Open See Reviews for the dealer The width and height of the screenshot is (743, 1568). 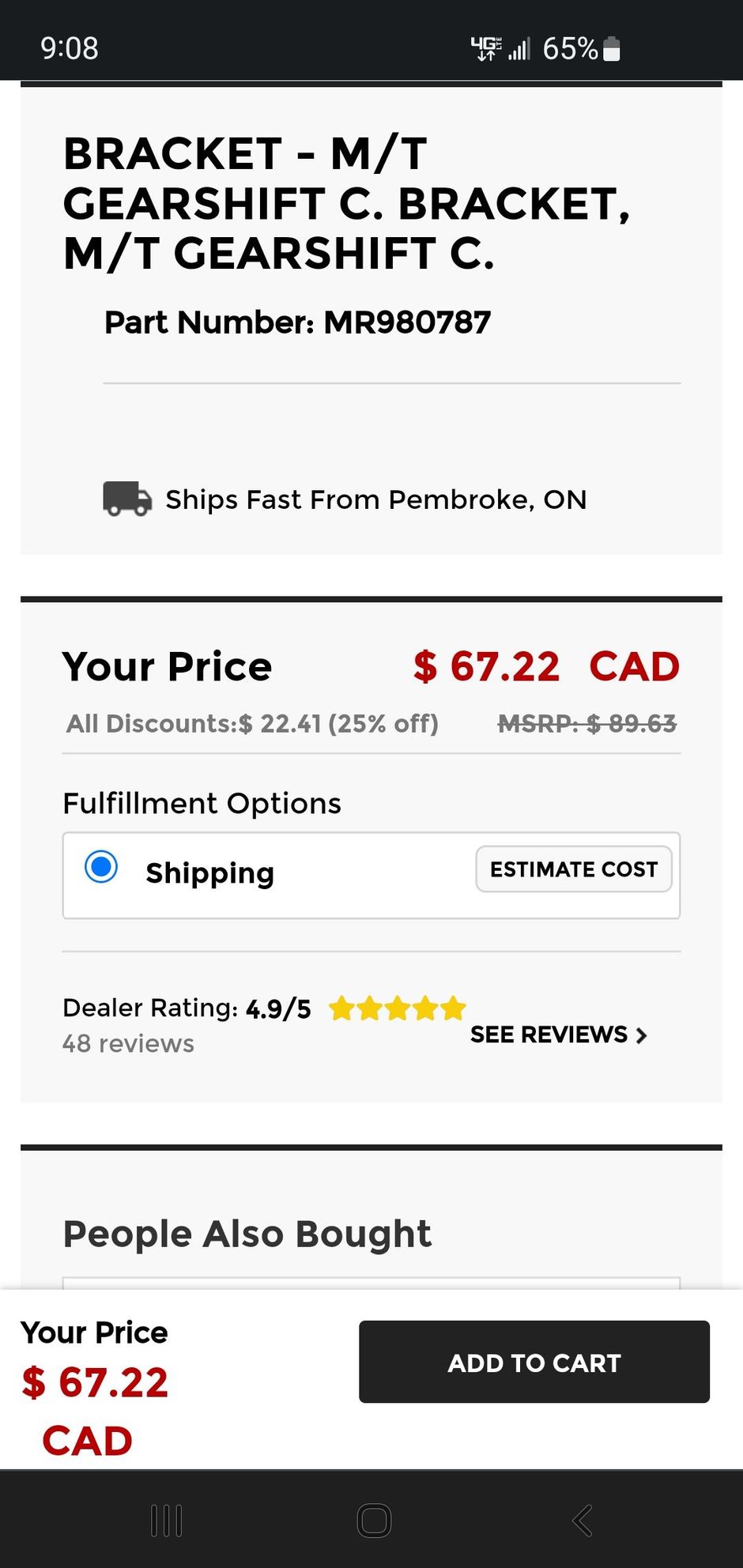coord(558,1035)
